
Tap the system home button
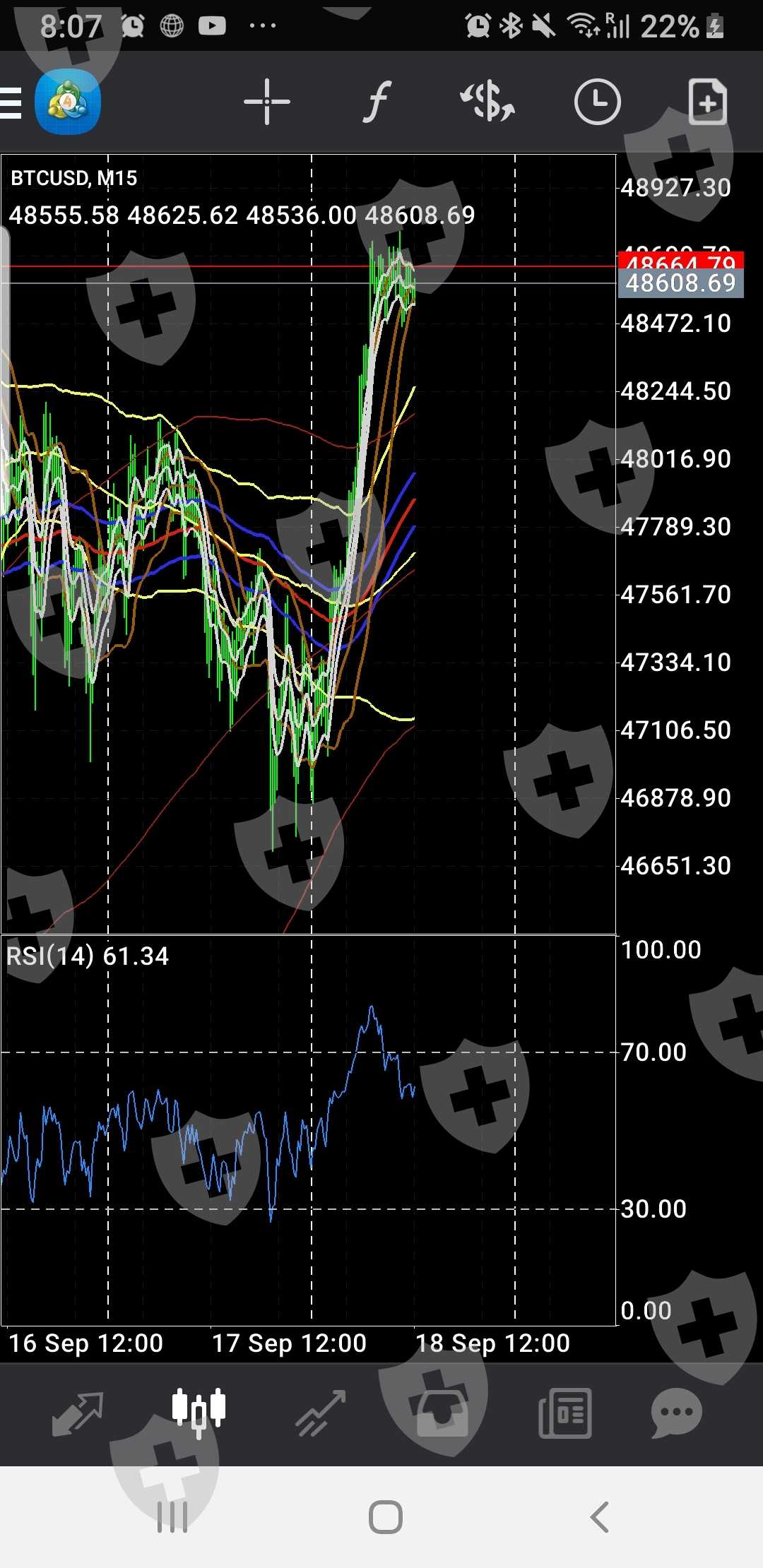coord(385,1516)
